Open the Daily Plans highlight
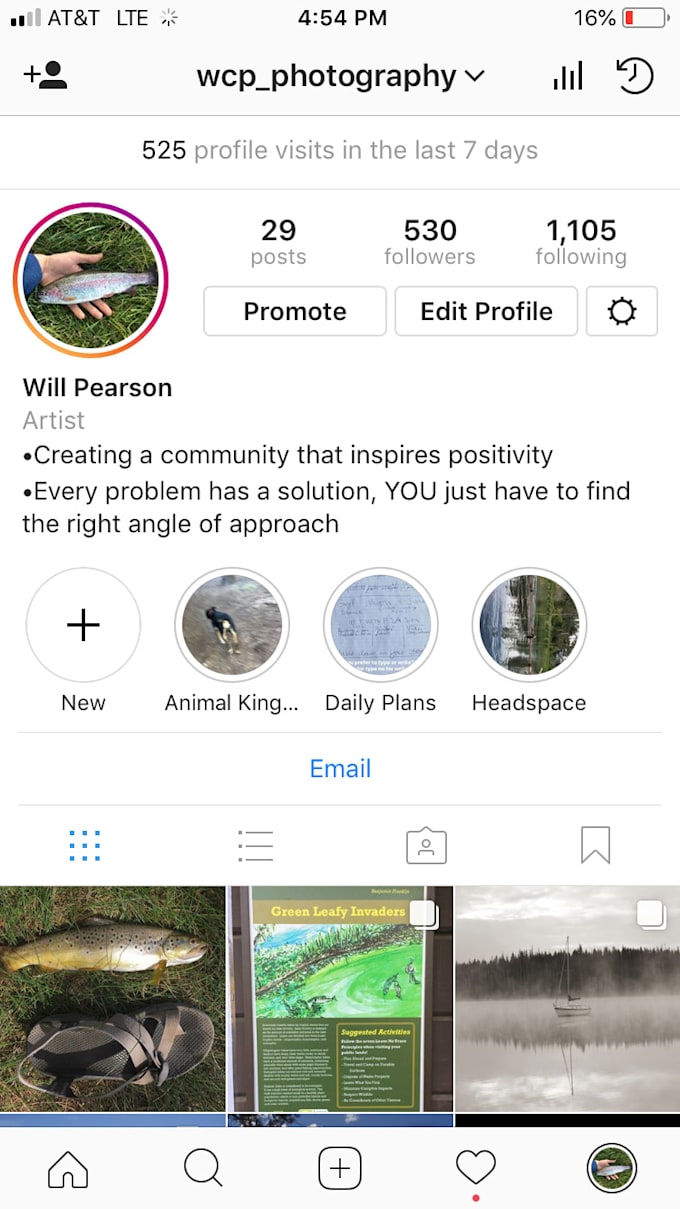The width and height of the screenshot is (680, 1209). point(381,626)
